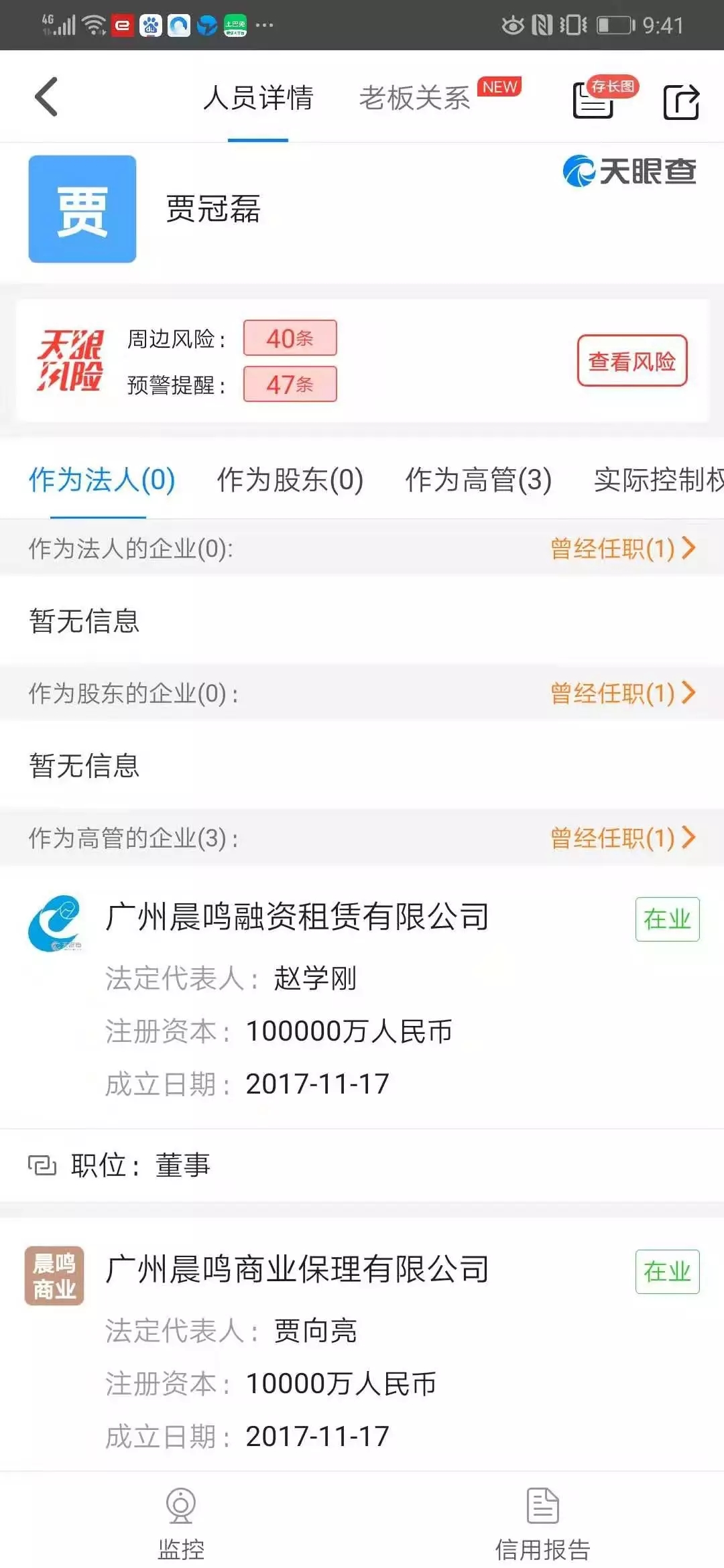Open 曾经任职(1) under 作为高管的企业

(x=622, y=838)
